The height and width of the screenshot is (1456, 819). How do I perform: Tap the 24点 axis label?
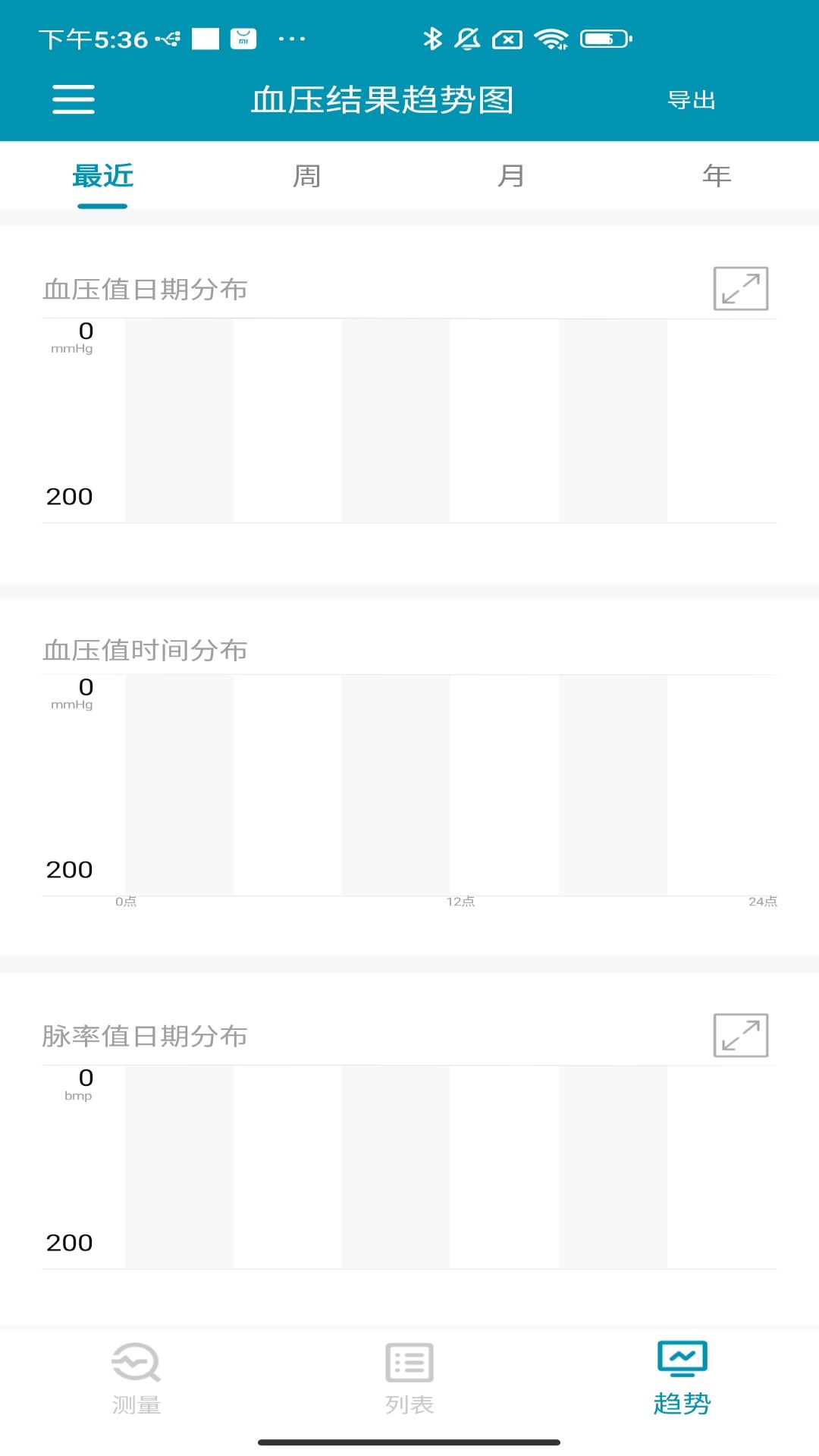[765, 902]
